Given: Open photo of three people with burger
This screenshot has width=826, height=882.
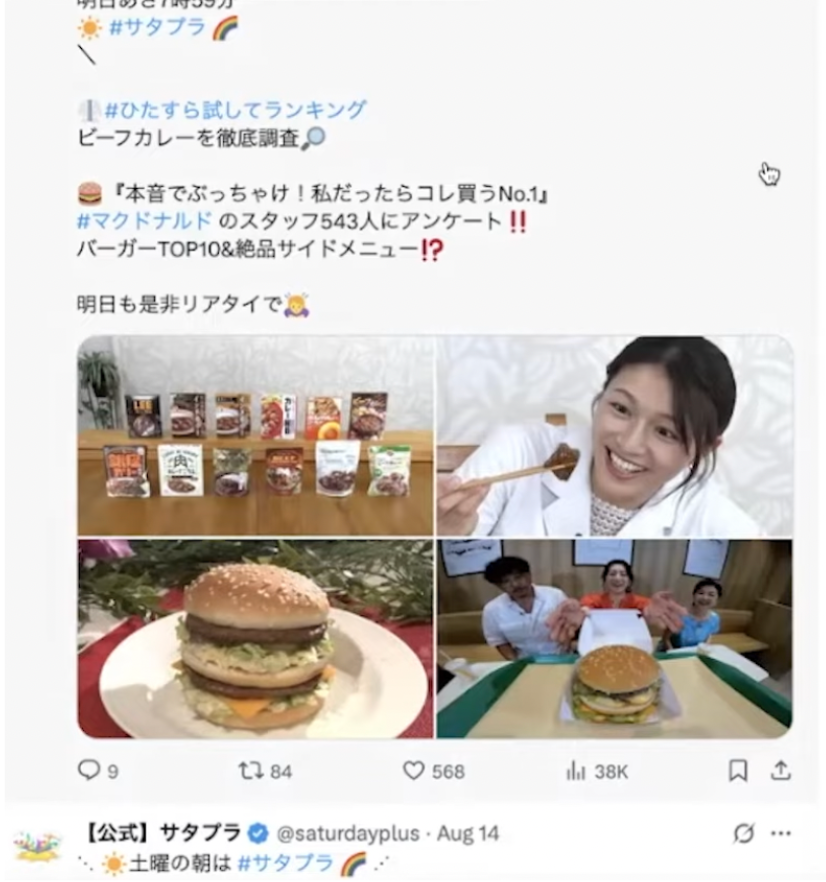Looking at the screenshot, I should 614,638.
